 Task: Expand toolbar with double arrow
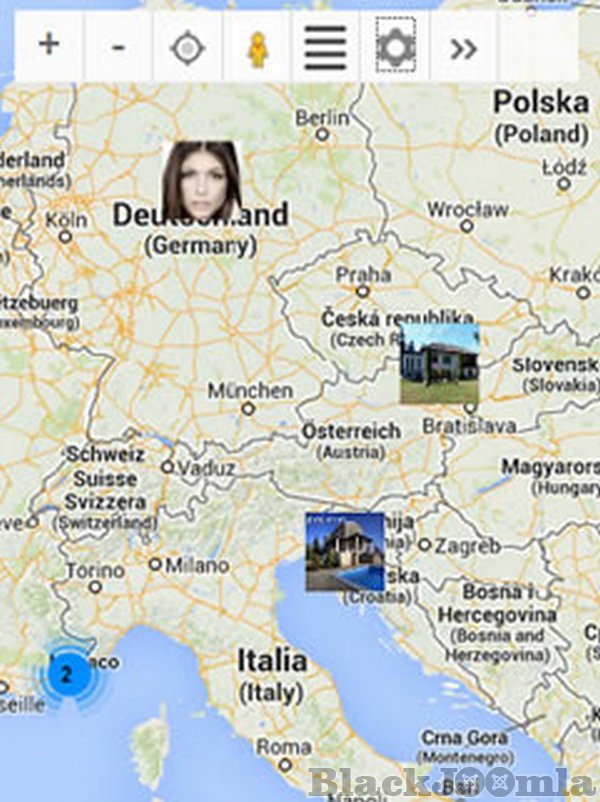point(463,47)
